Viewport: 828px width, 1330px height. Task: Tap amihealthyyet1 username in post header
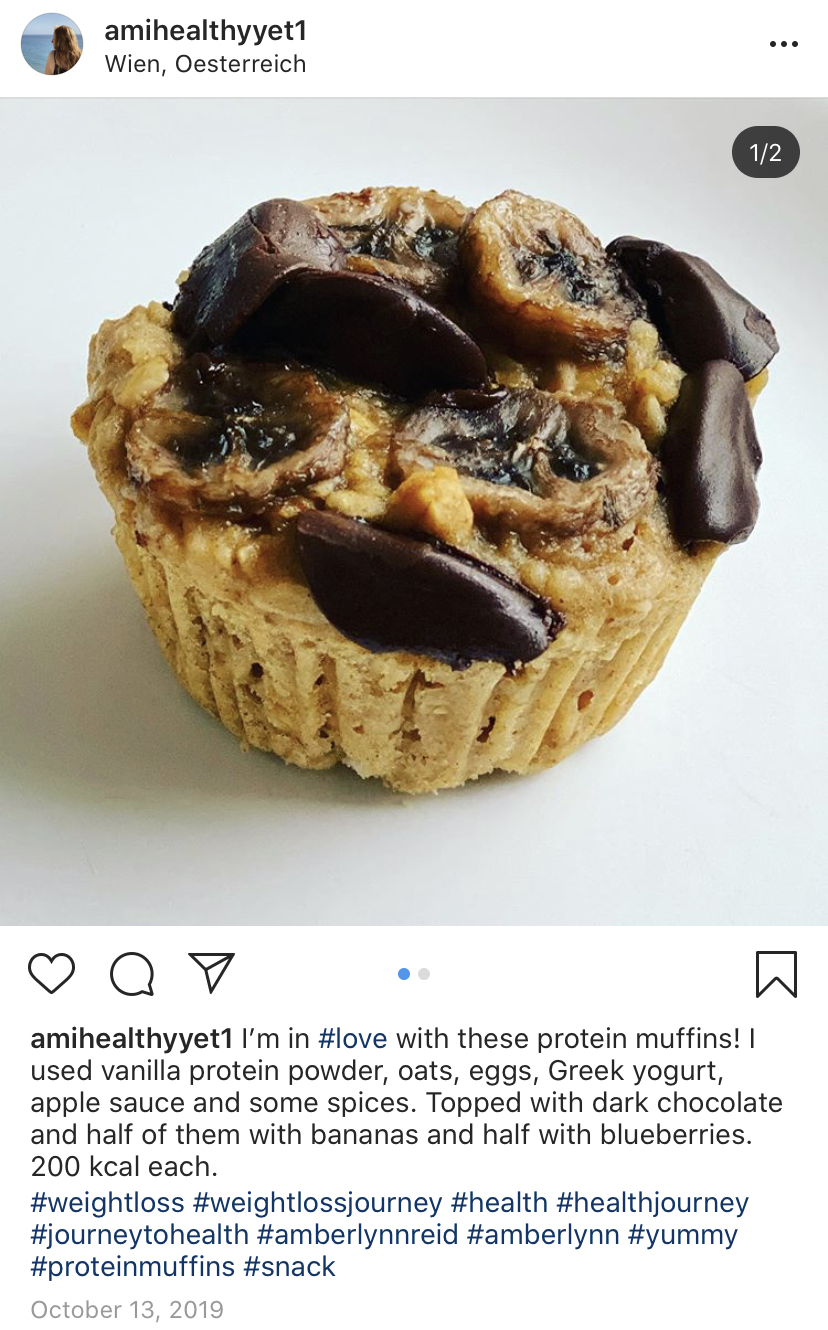(205, 31)
